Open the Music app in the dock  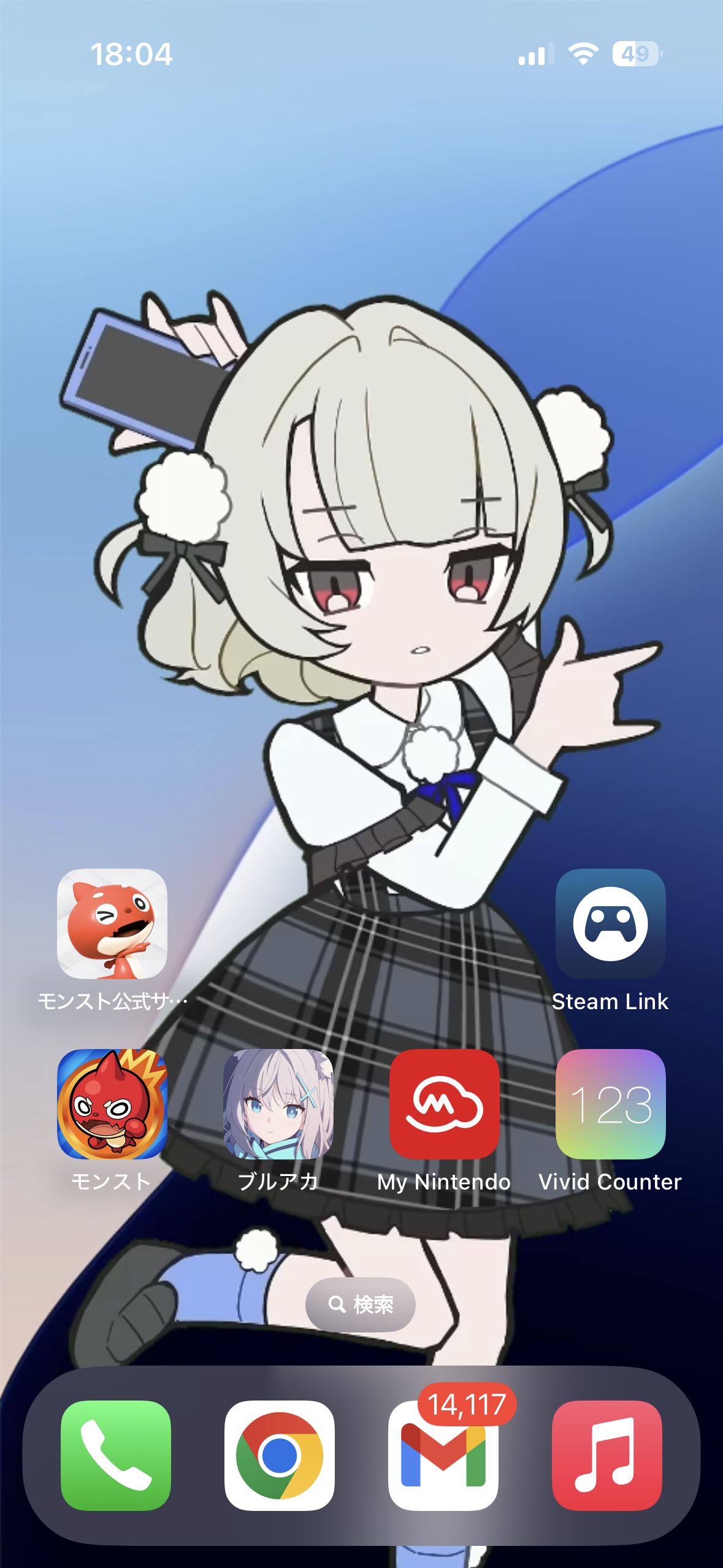pos(606,1455)
